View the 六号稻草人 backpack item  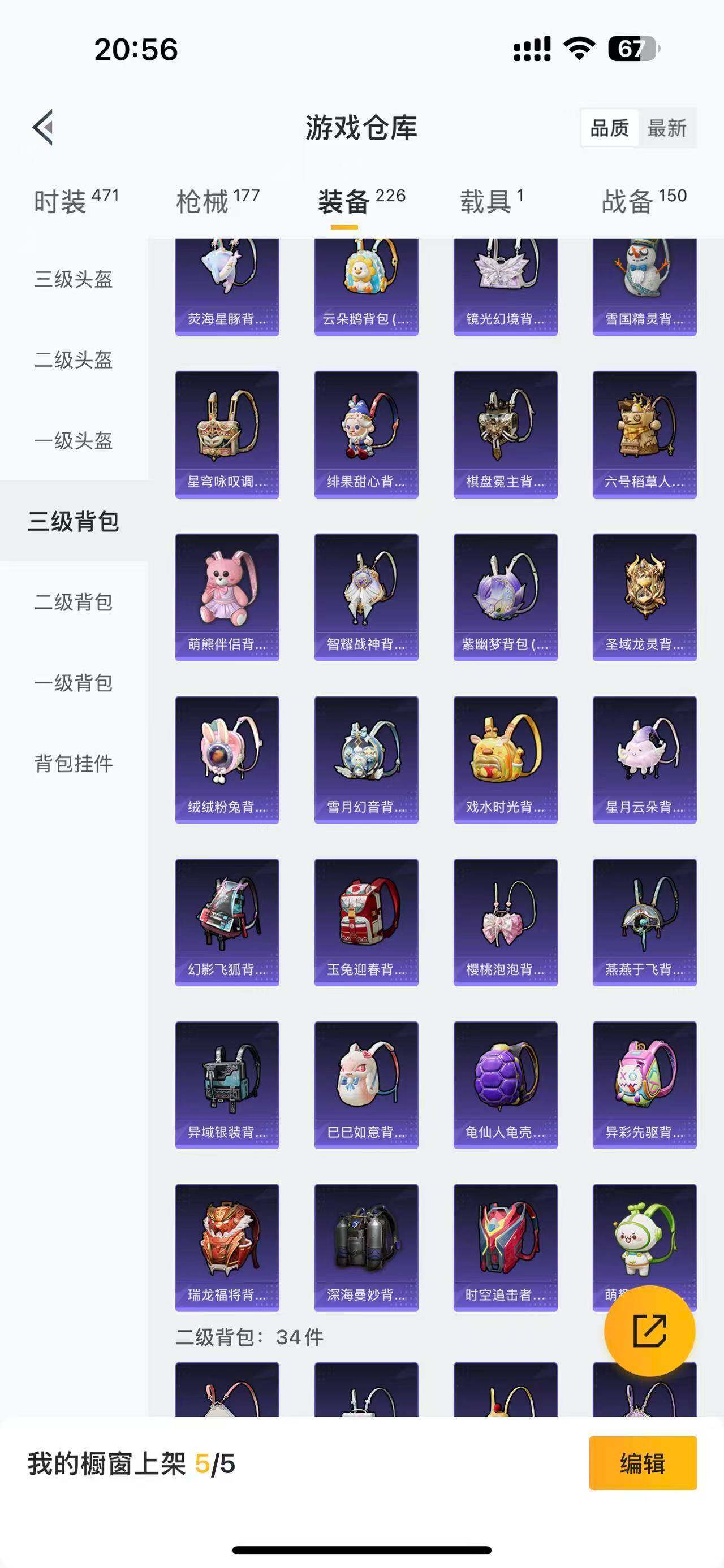[644, 435]
